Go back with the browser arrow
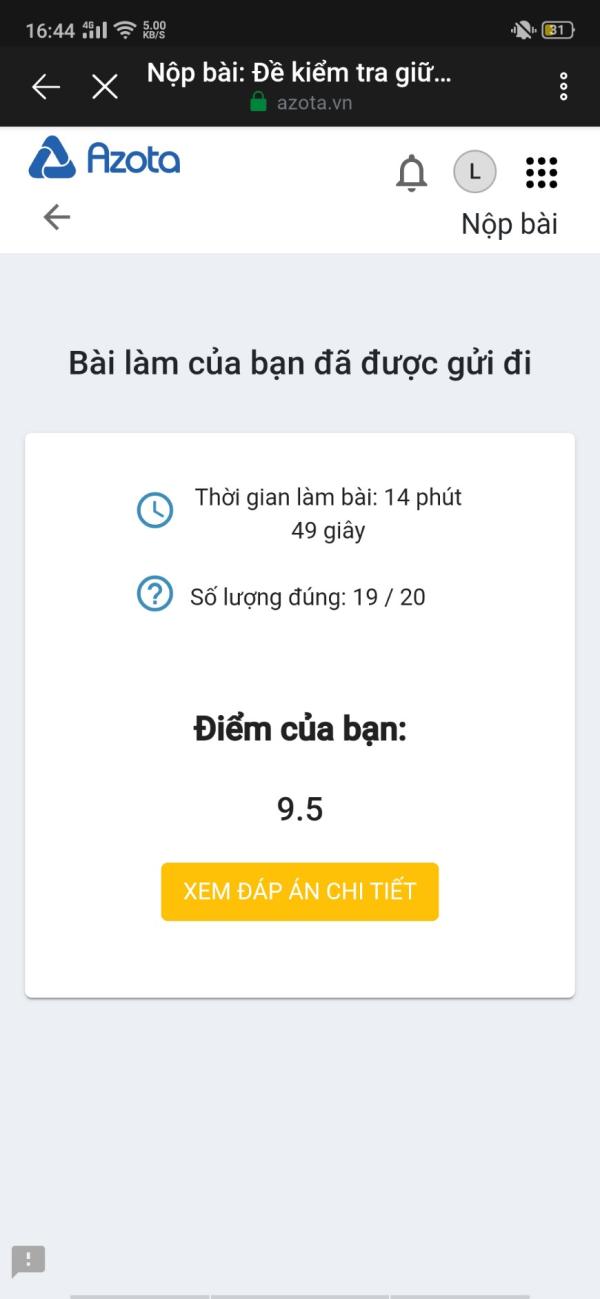The image size is (600, 1299). click(x=46, y=87)
